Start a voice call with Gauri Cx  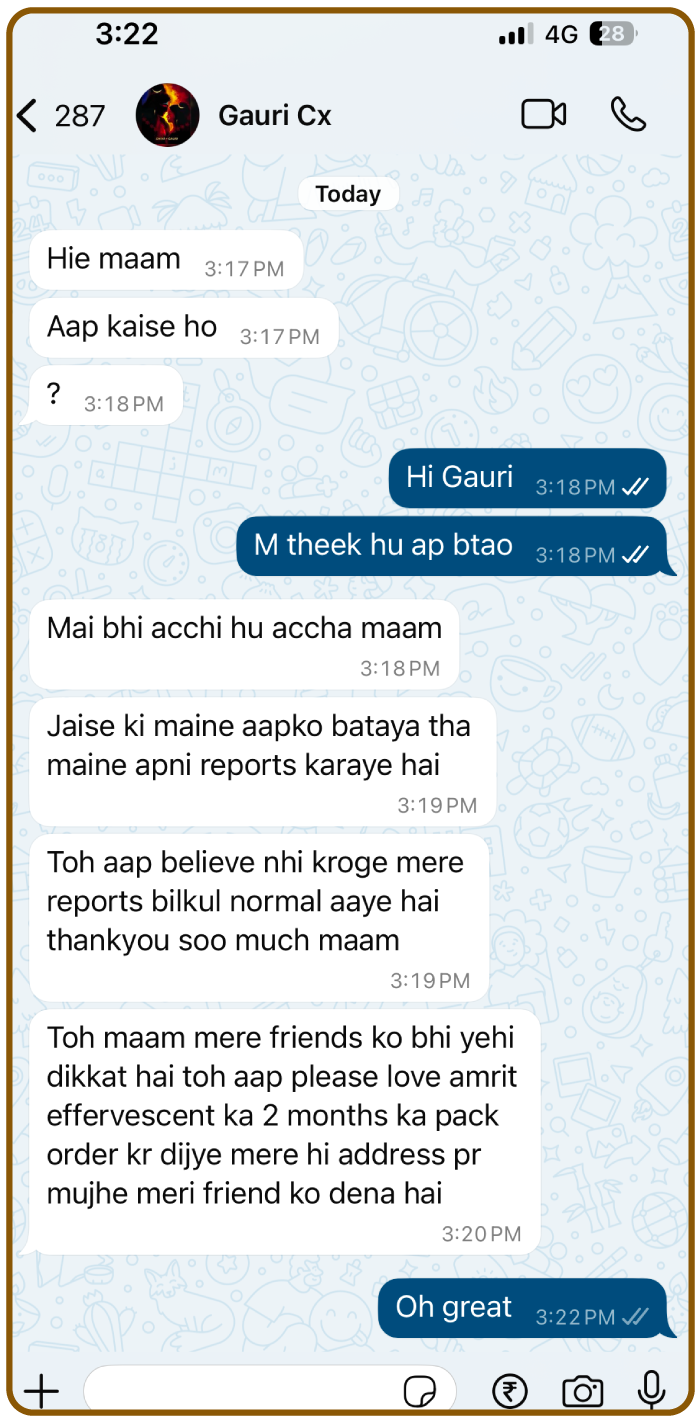coord(628,115)
